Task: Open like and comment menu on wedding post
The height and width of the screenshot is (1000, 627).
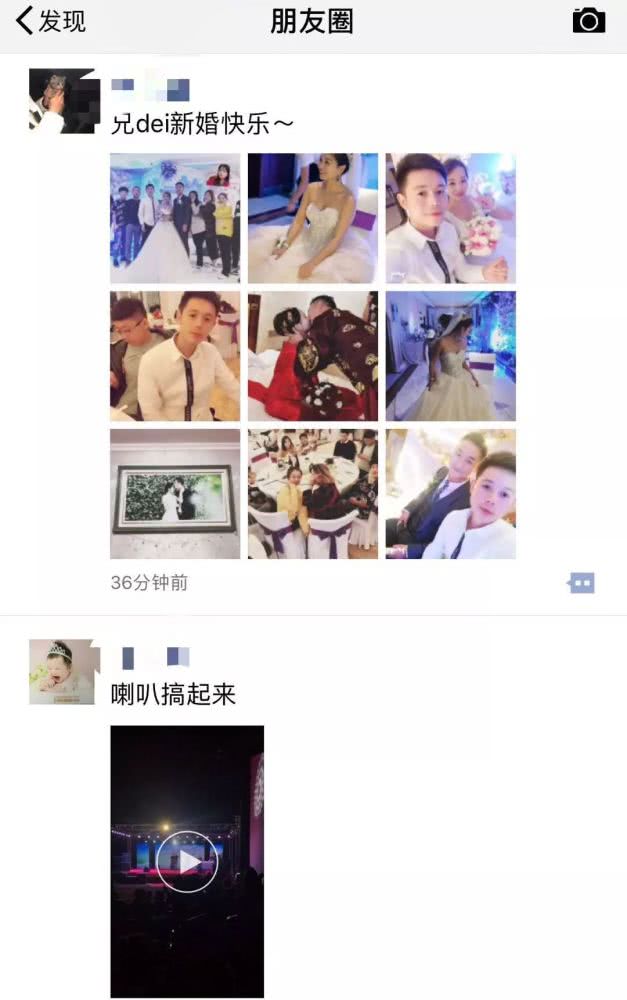Action: point(581,583)
